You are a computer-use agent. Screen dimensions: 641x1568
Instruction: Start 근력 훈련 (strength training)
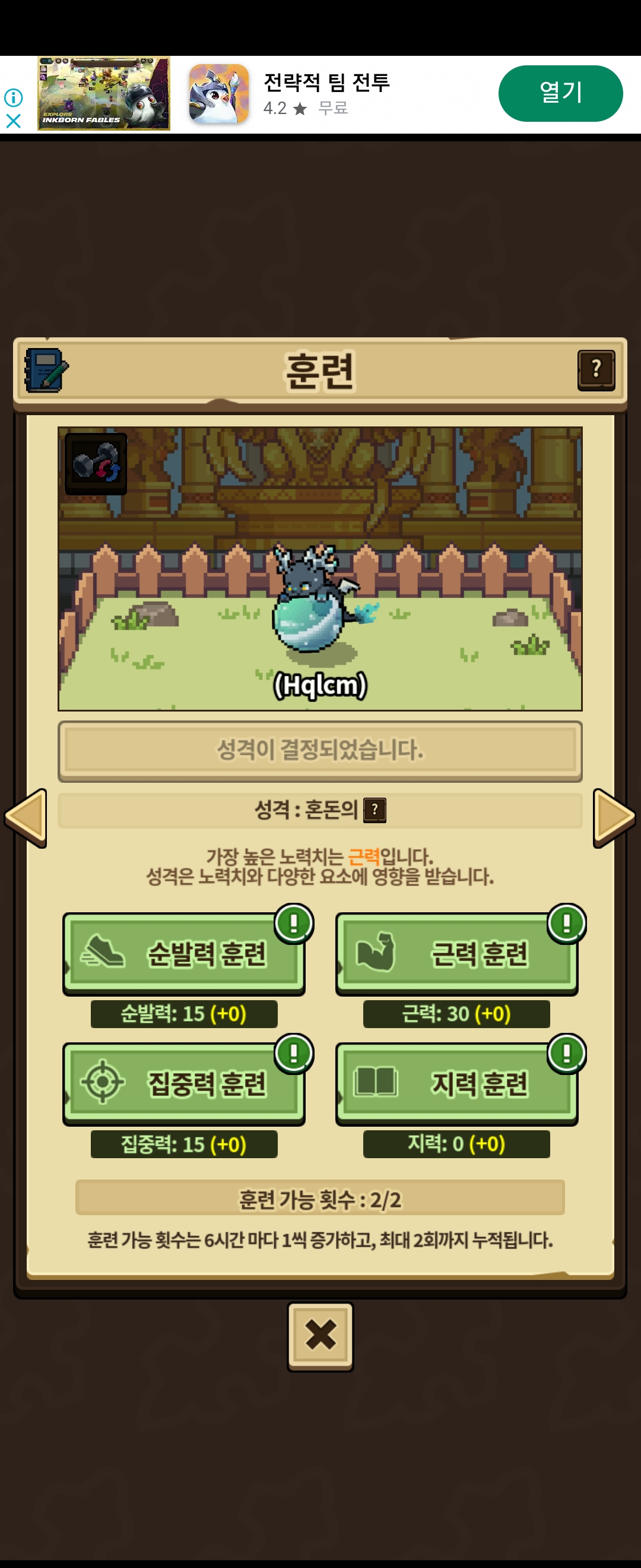456,953
